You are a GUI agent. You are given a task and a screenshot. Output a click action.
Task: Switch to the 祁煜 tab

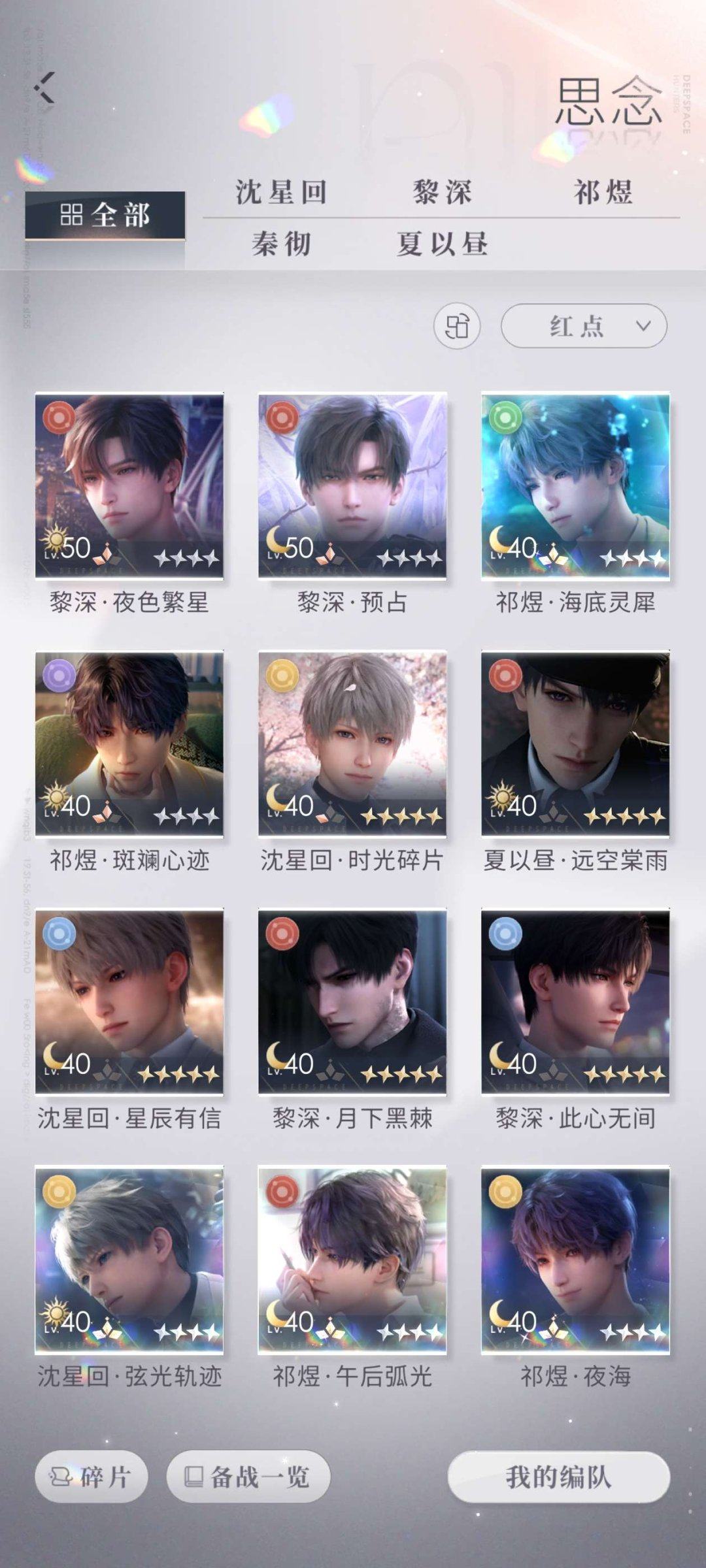603,193
